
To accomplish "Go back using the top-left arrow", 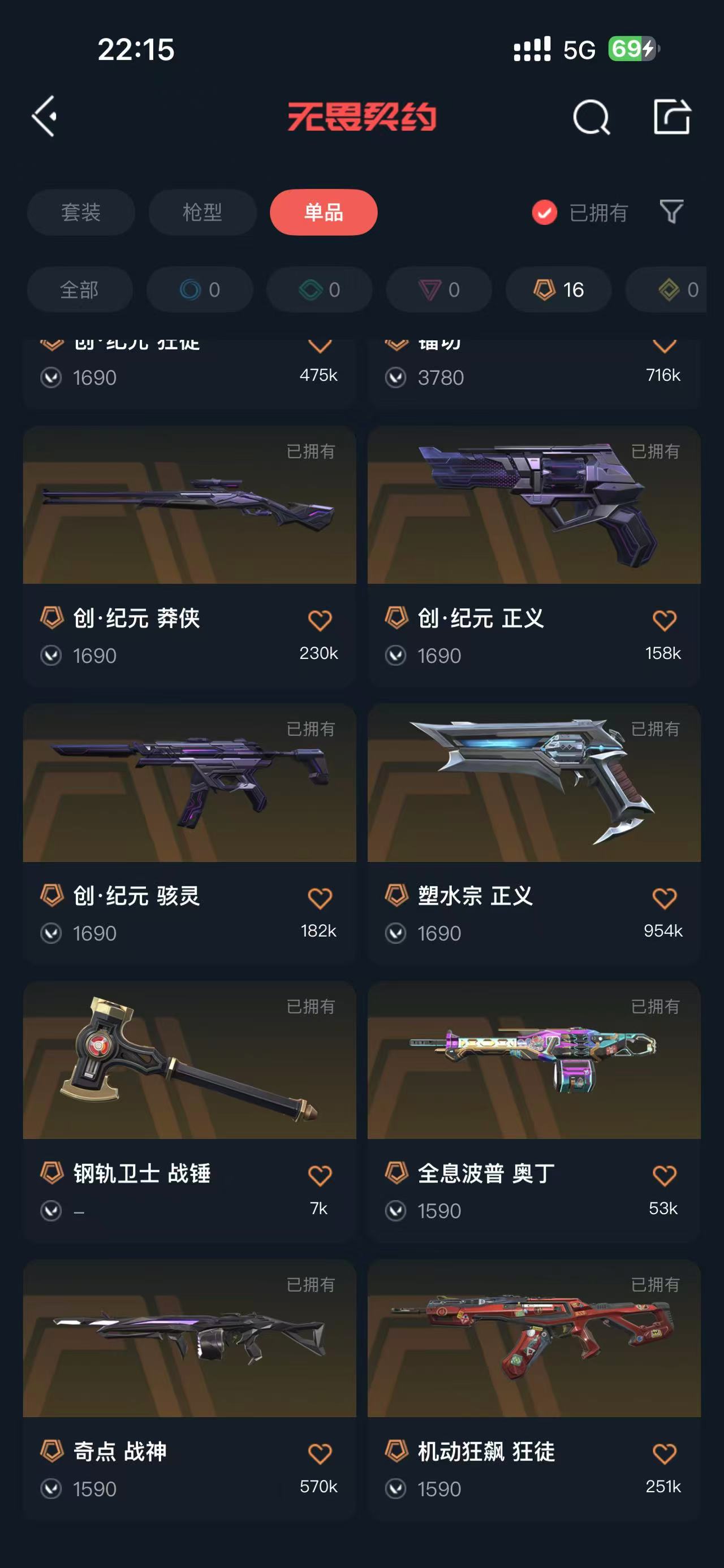I will pyautogui.click(x=45, y=116).
